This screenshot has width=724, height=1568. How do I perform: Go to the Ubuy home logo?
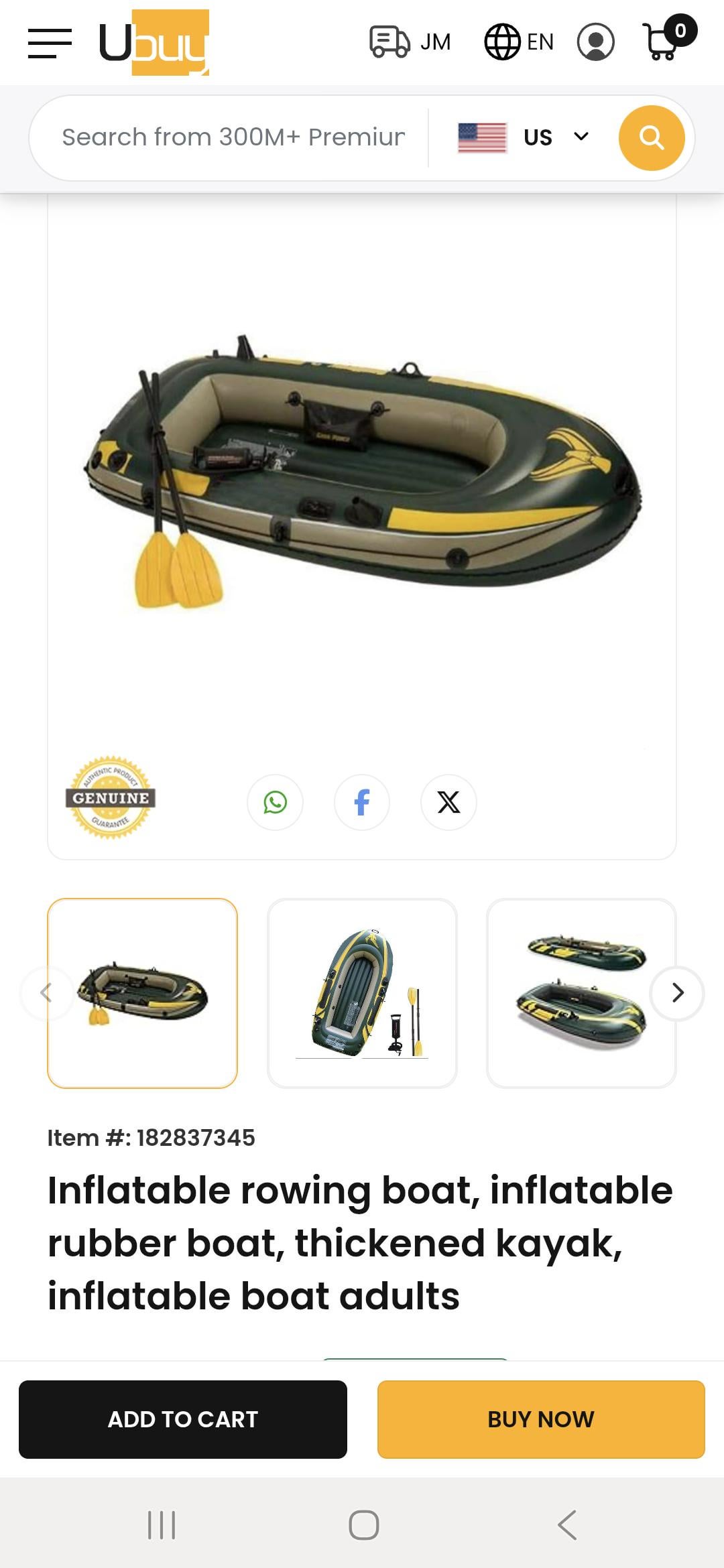[x=154, y=43]
